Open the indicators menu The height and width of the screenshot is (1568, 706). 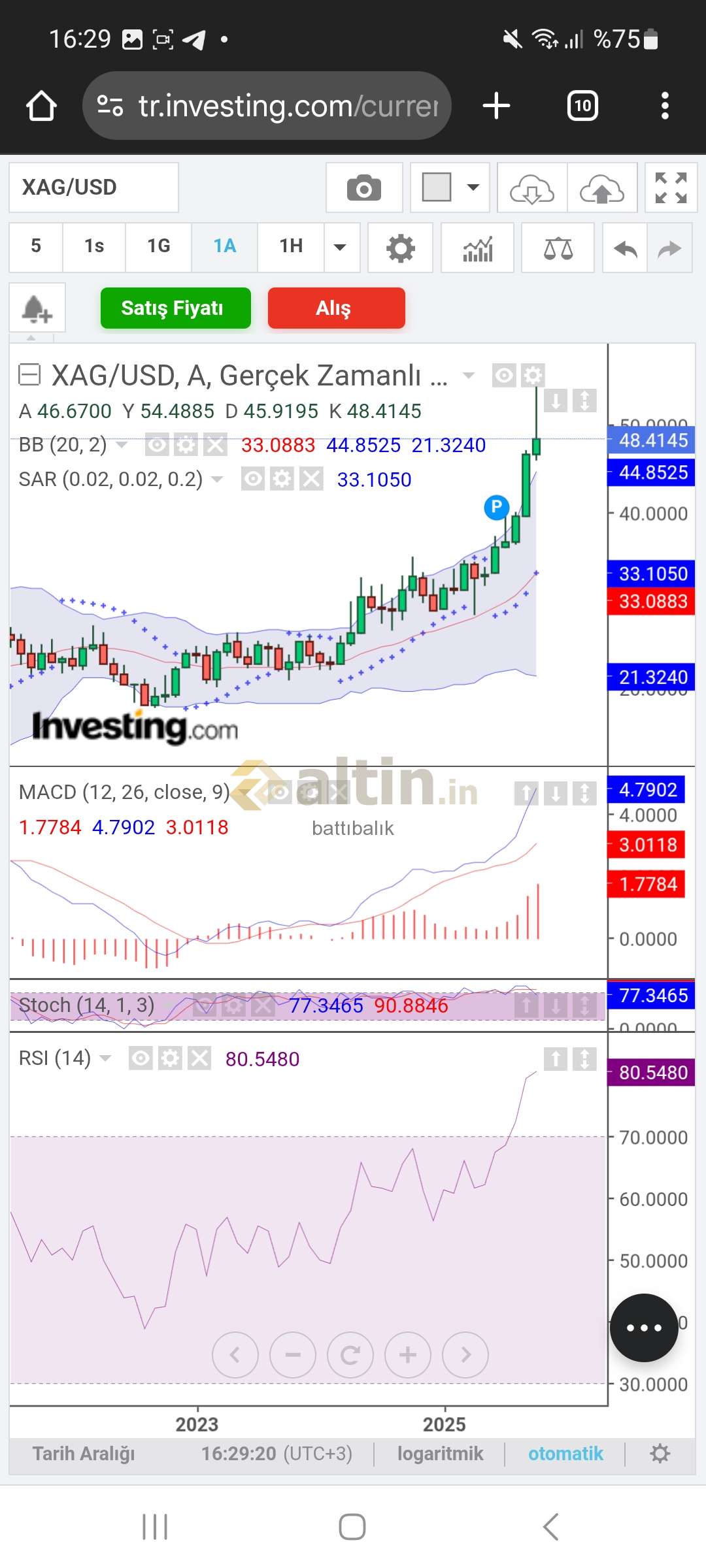pos(478,248)
